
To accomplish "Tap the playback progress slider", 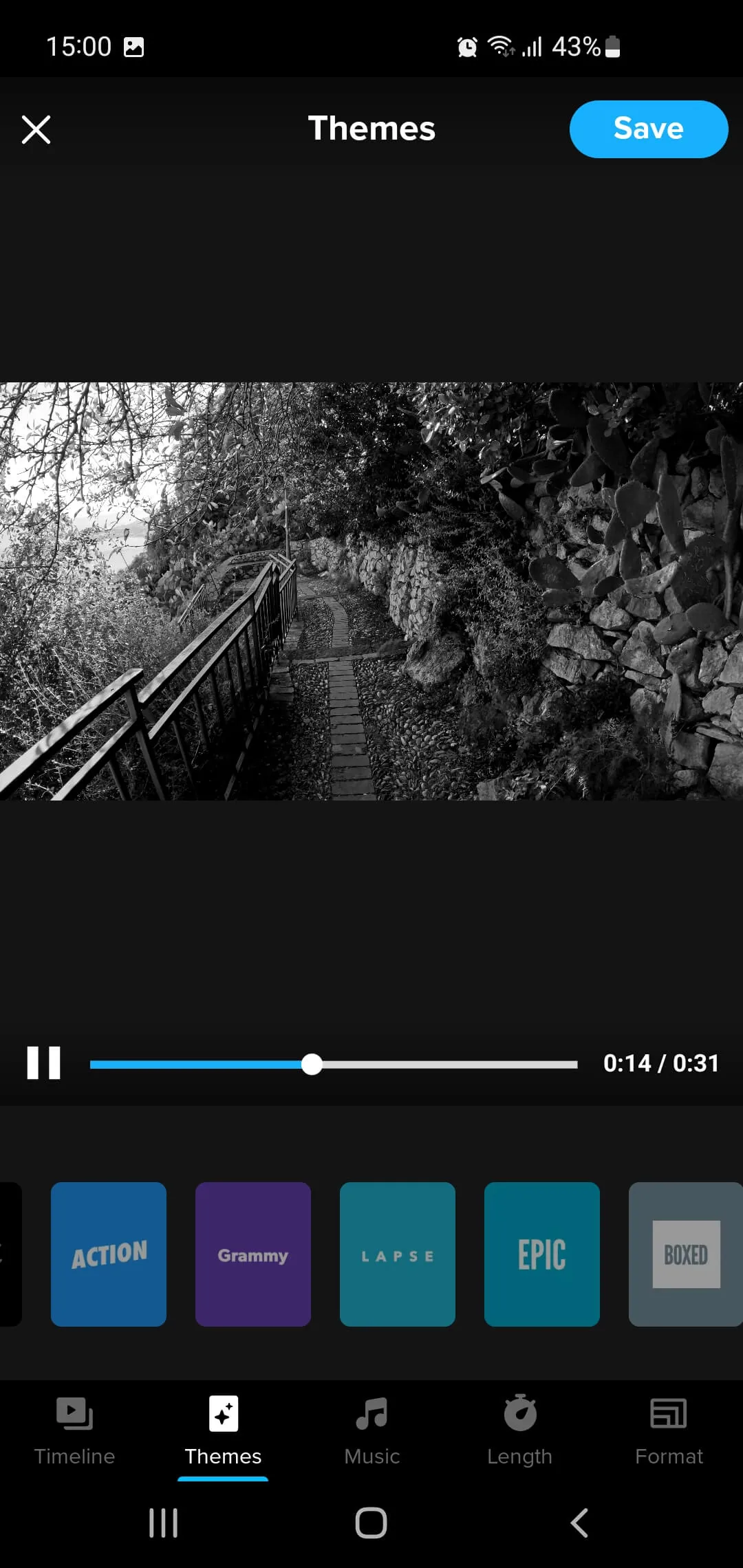I will click(334, 1065).
